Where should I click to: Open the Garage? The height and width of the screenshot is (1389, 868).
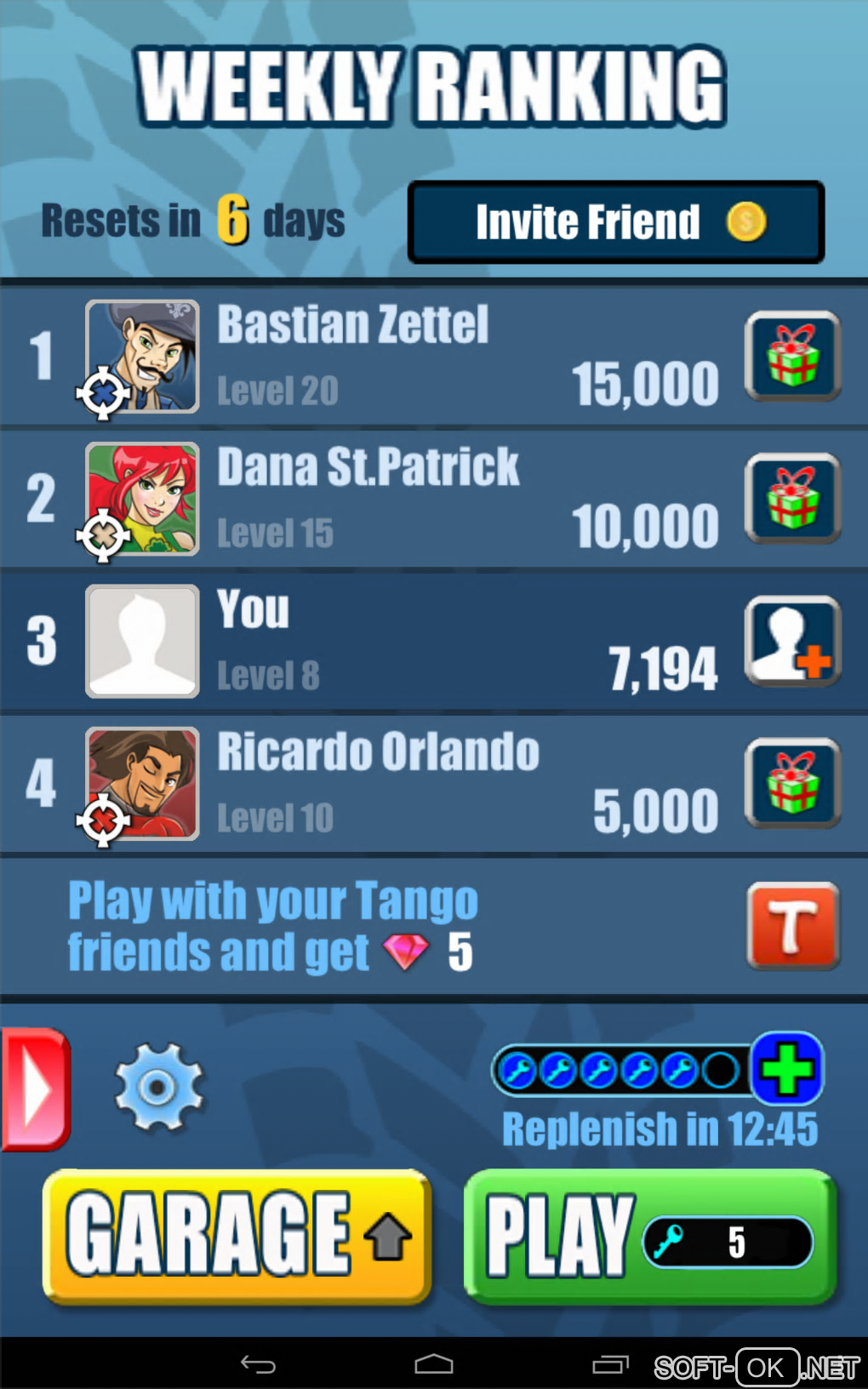237,1235
